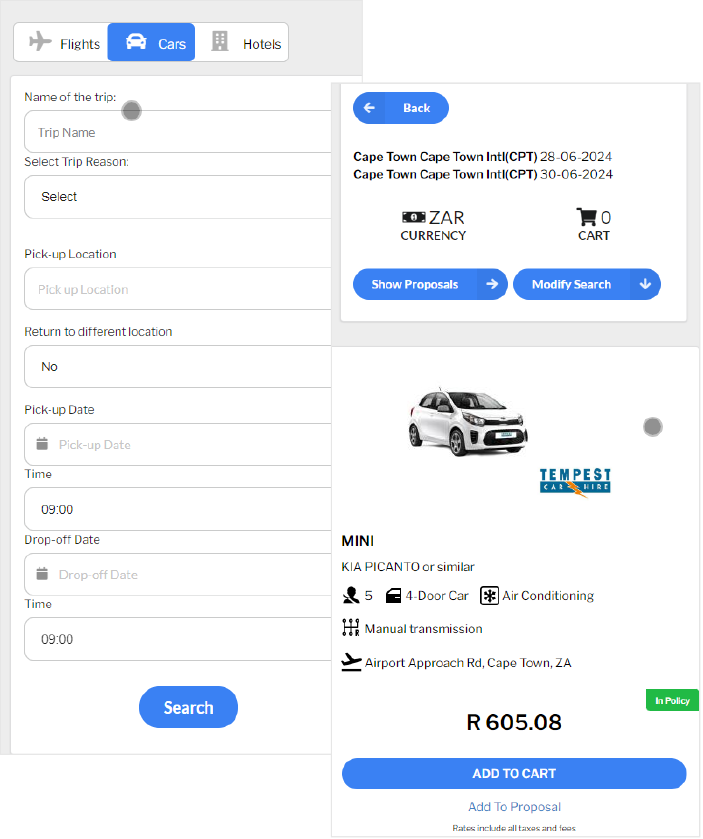Expand Modify Search
Viewport: 703px width, 839px height.
click(586, 284)
